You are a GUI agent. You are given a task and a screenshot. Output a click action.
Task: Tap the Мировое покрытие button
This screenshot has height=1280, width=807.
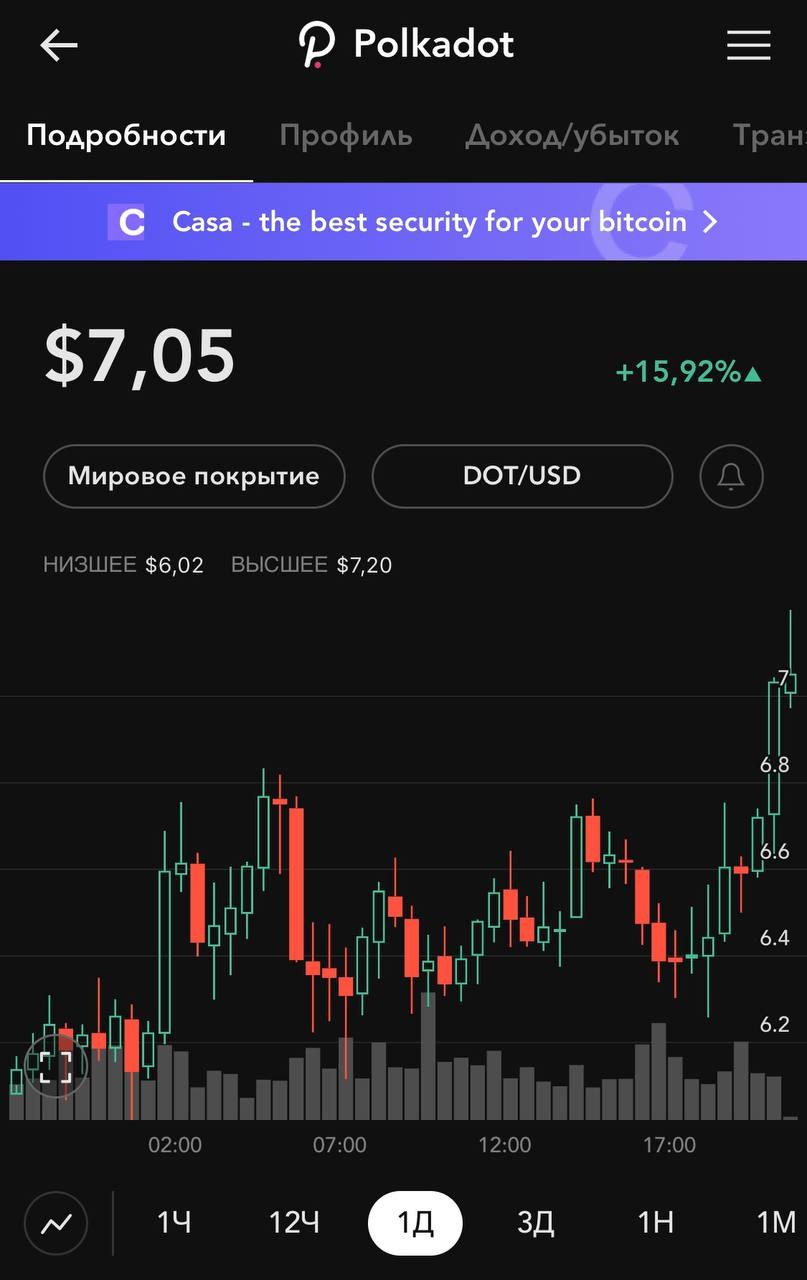tap(194, 476)
